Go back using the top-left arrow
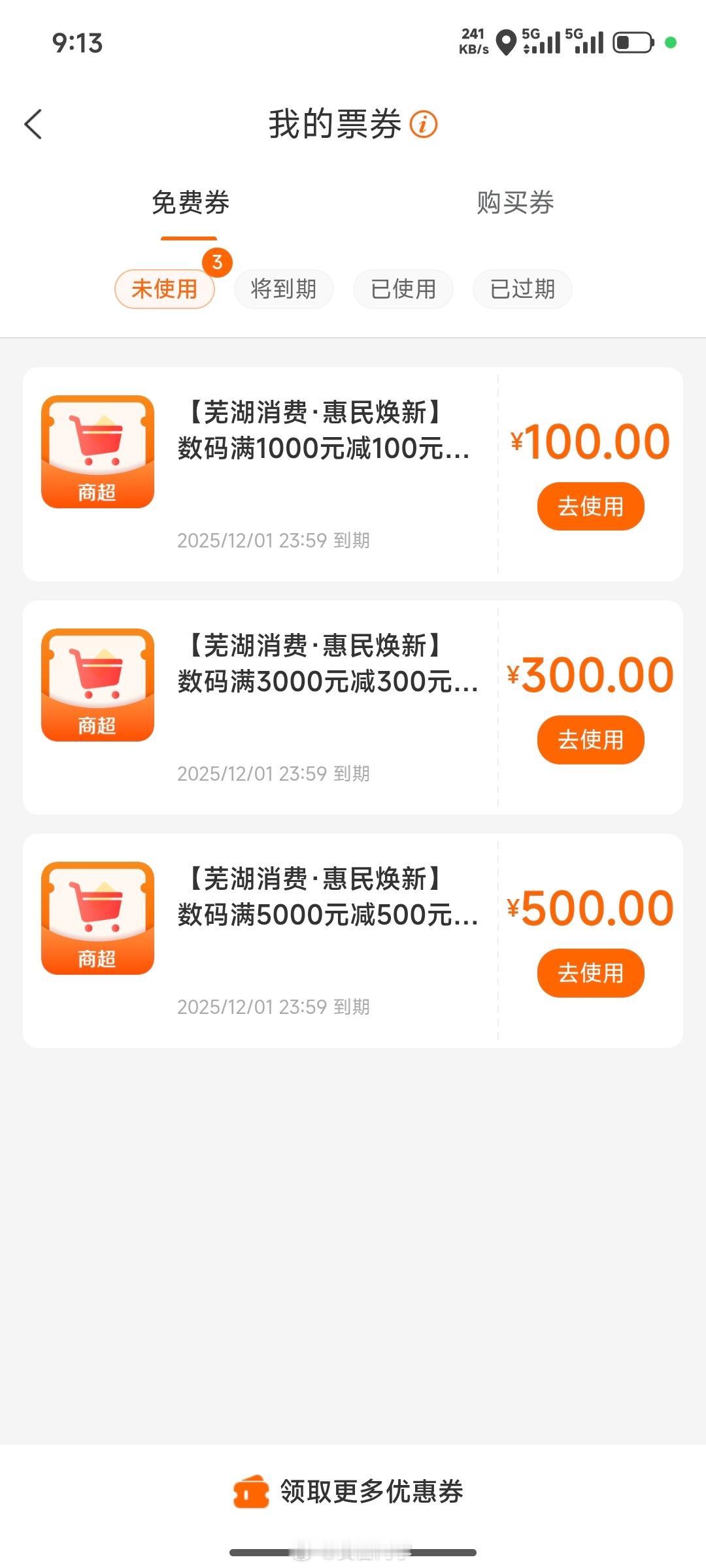This screenshot has width=706, height=1568. [x=33, y=124]
